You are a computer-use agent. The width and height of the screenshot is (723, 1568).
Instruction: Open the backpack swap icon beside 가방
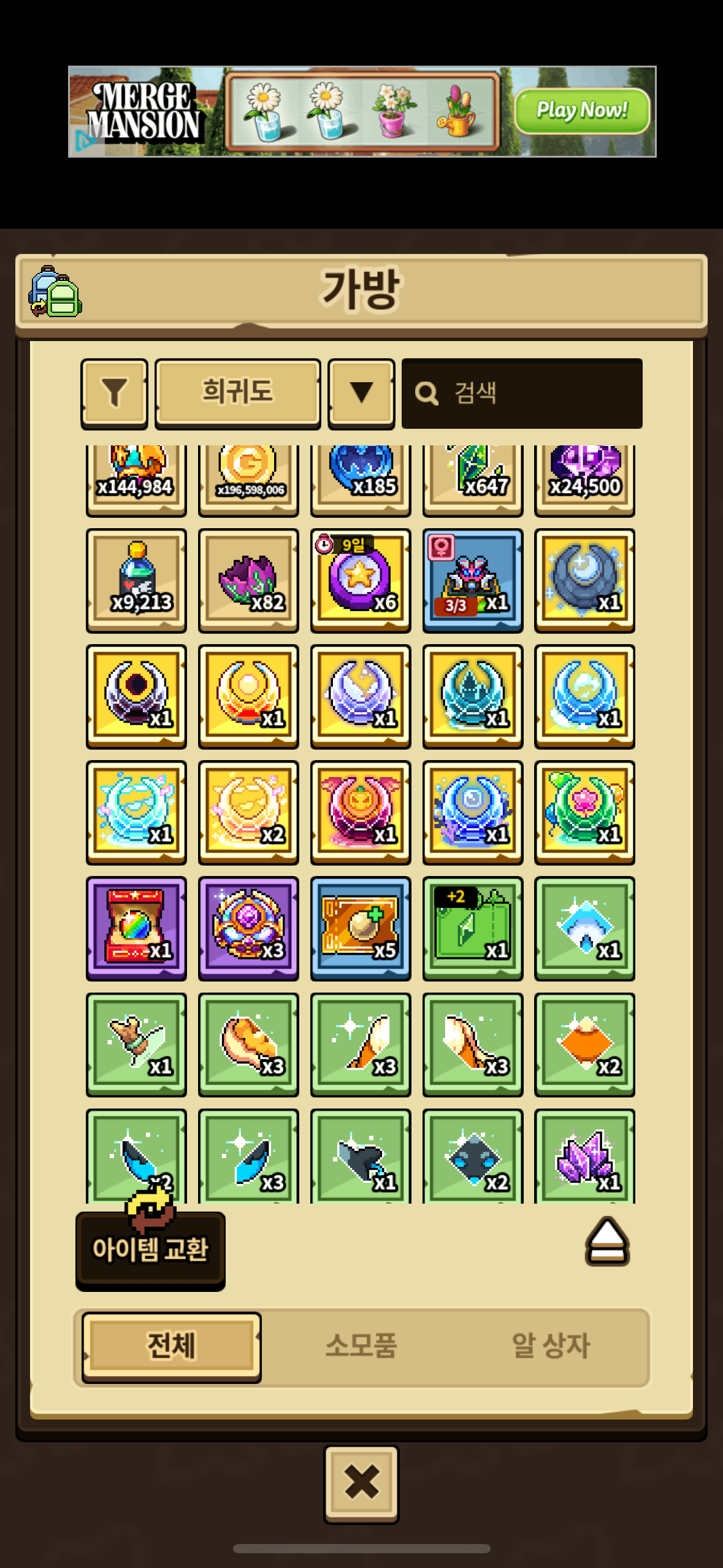55,291
